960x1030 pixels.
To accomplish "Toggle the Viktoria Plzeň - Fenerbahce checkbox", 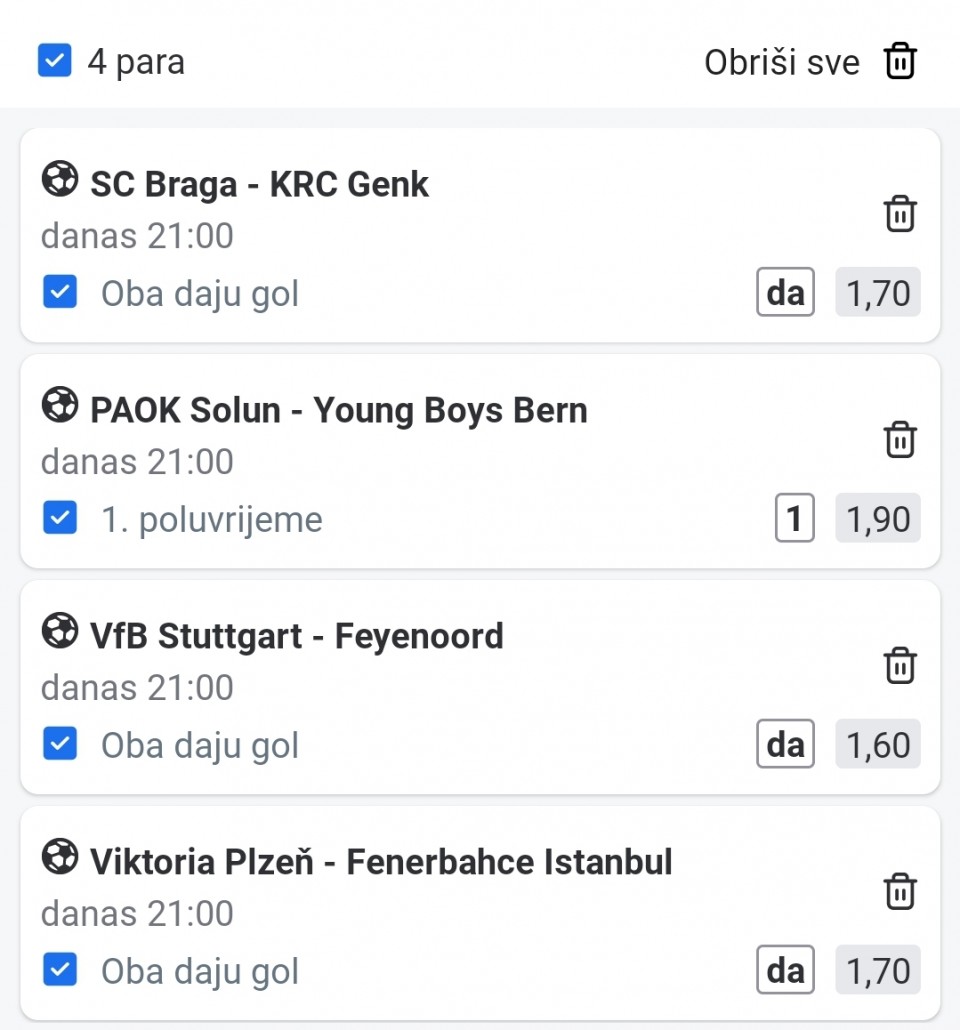I will [60, 970].
